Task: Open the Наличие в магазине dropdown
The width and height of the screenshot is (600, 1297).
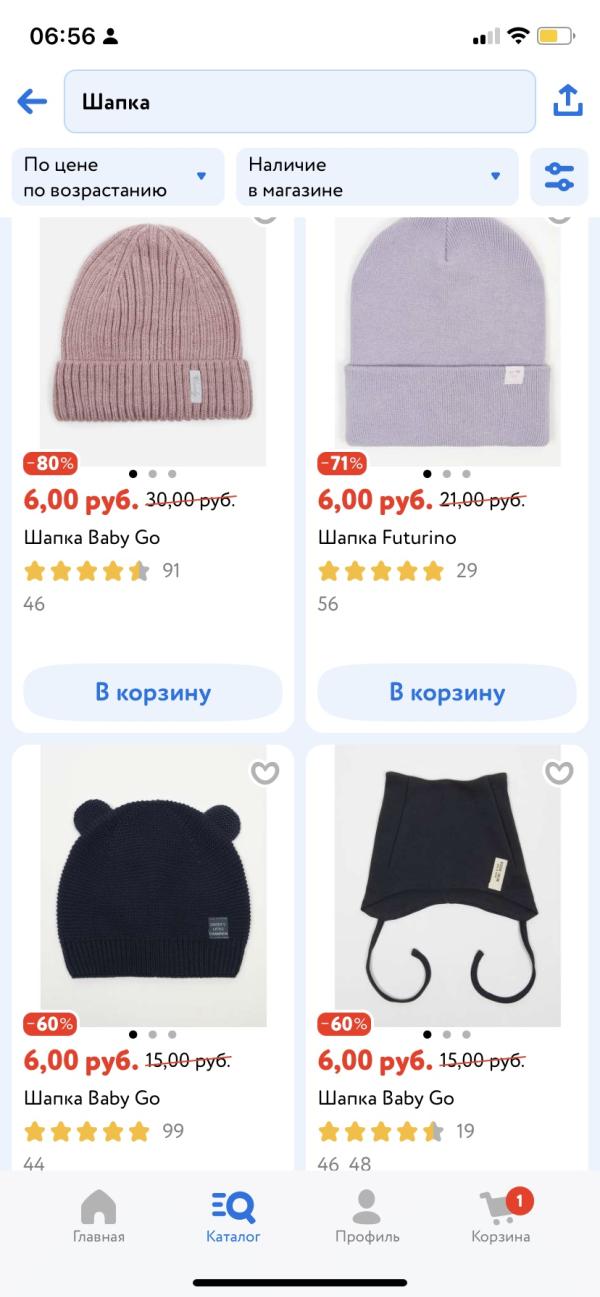Action: point(376,177)
